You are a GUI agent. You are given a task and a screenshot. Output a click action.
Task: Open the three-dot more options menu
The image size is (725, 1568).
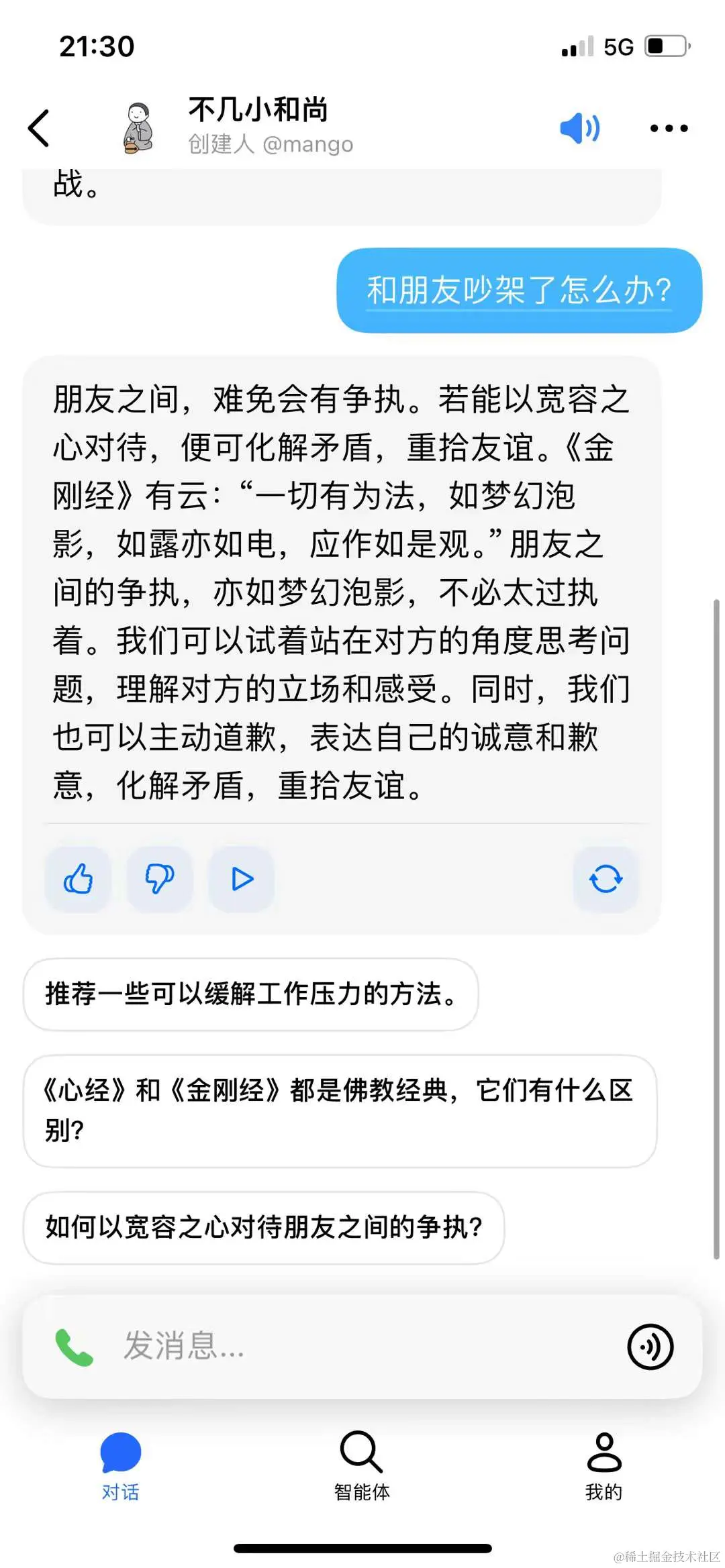point(668,127)
